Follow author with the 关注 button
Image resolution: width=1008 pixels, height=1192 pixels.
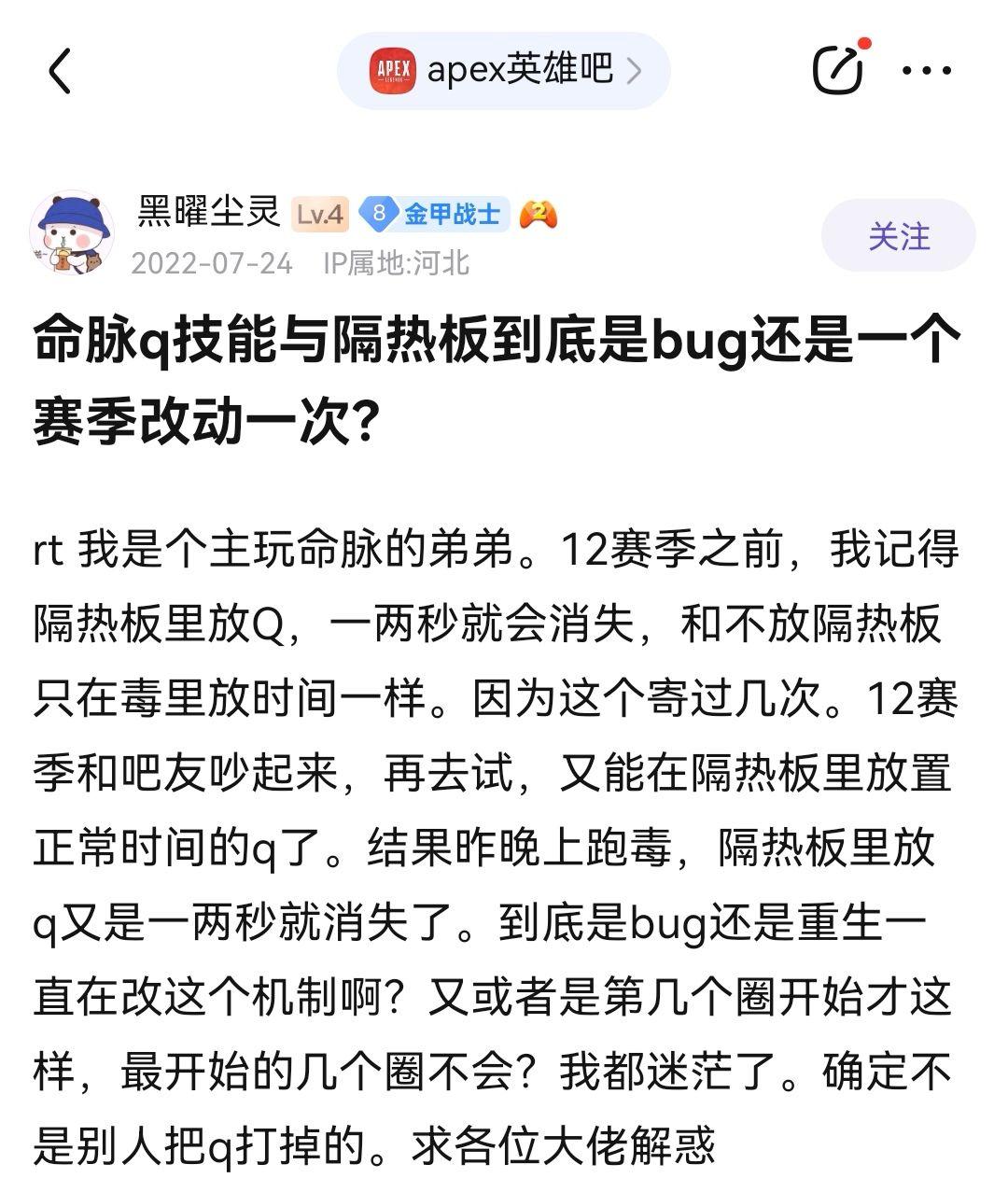coord(898,235)
